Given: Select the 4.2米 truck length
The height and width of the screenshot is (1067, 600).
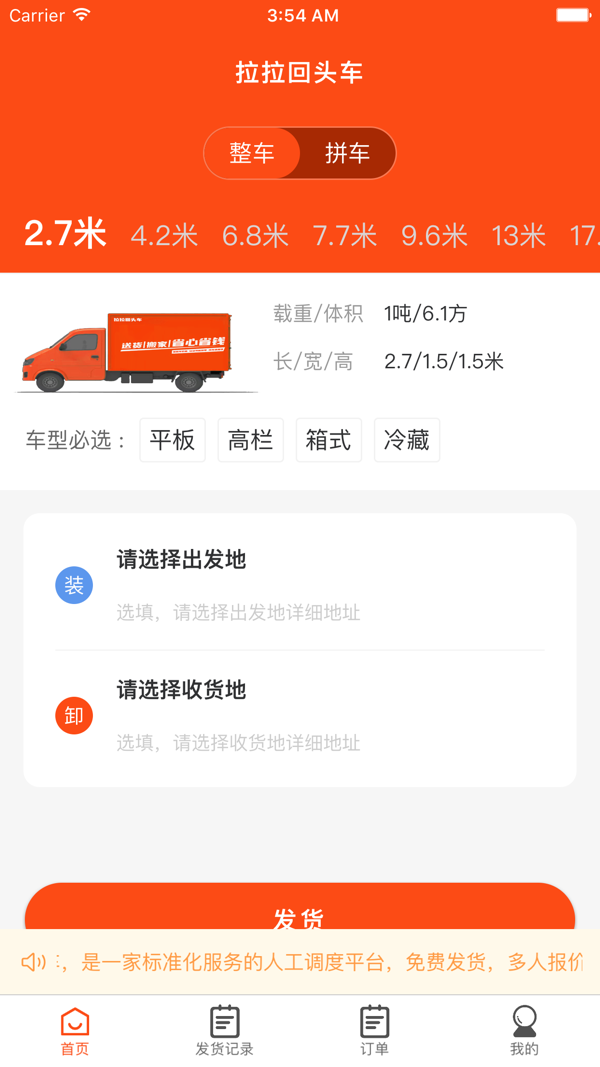Looking at the screenshot, I should [x=164, y=236].
